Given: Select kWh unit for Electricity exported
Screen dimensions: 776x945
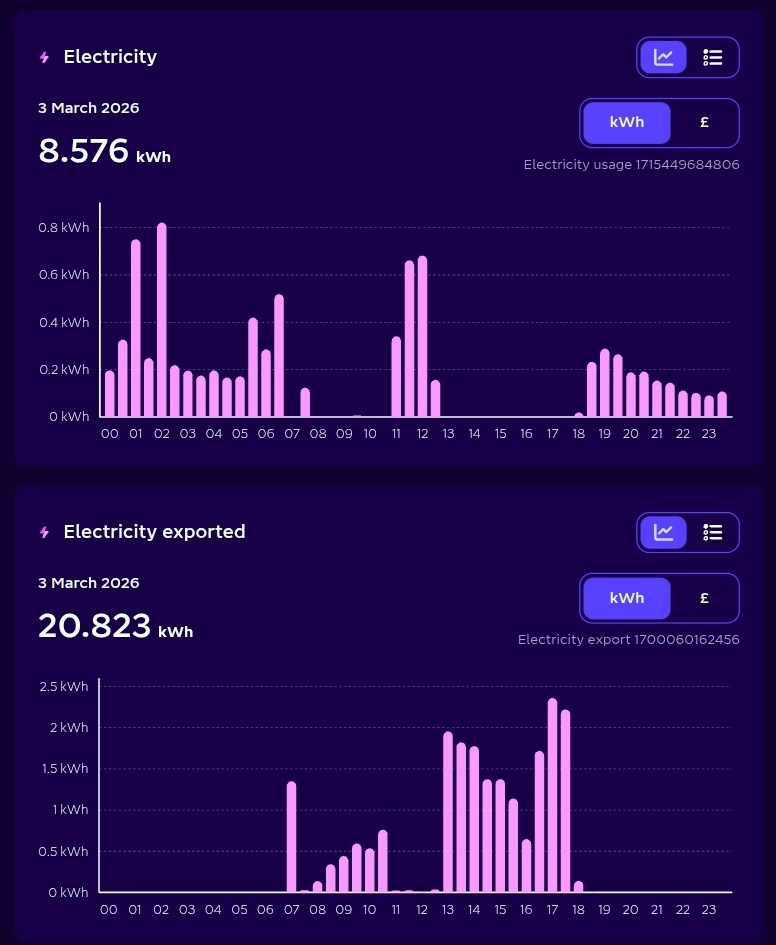Looking at the screenshot, I should pos(627,598).
